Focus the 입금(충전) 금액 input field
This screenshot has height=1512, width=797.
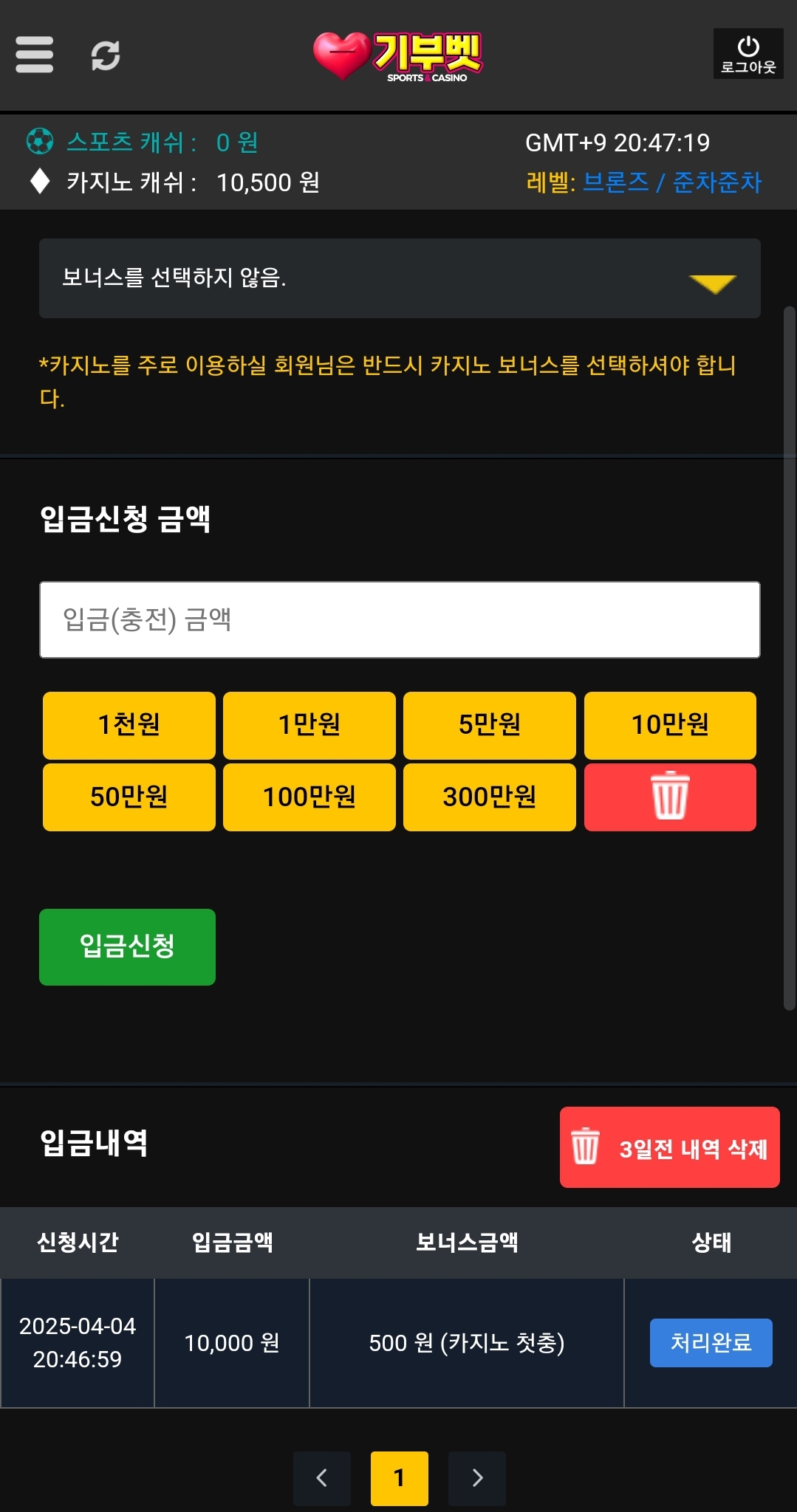point(400,619)
